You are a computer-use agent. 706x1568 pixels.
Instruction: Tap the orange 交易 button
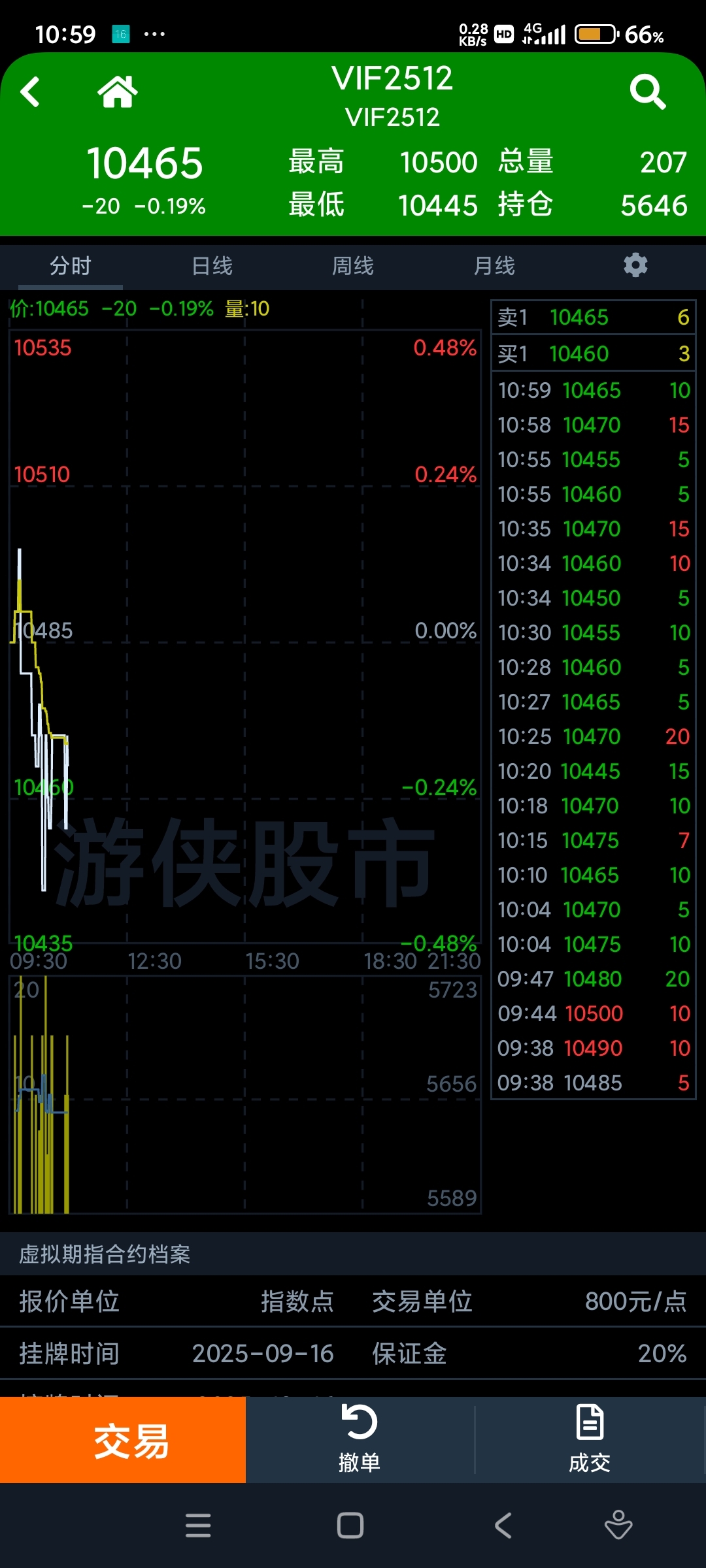(x=123, y=1441)
